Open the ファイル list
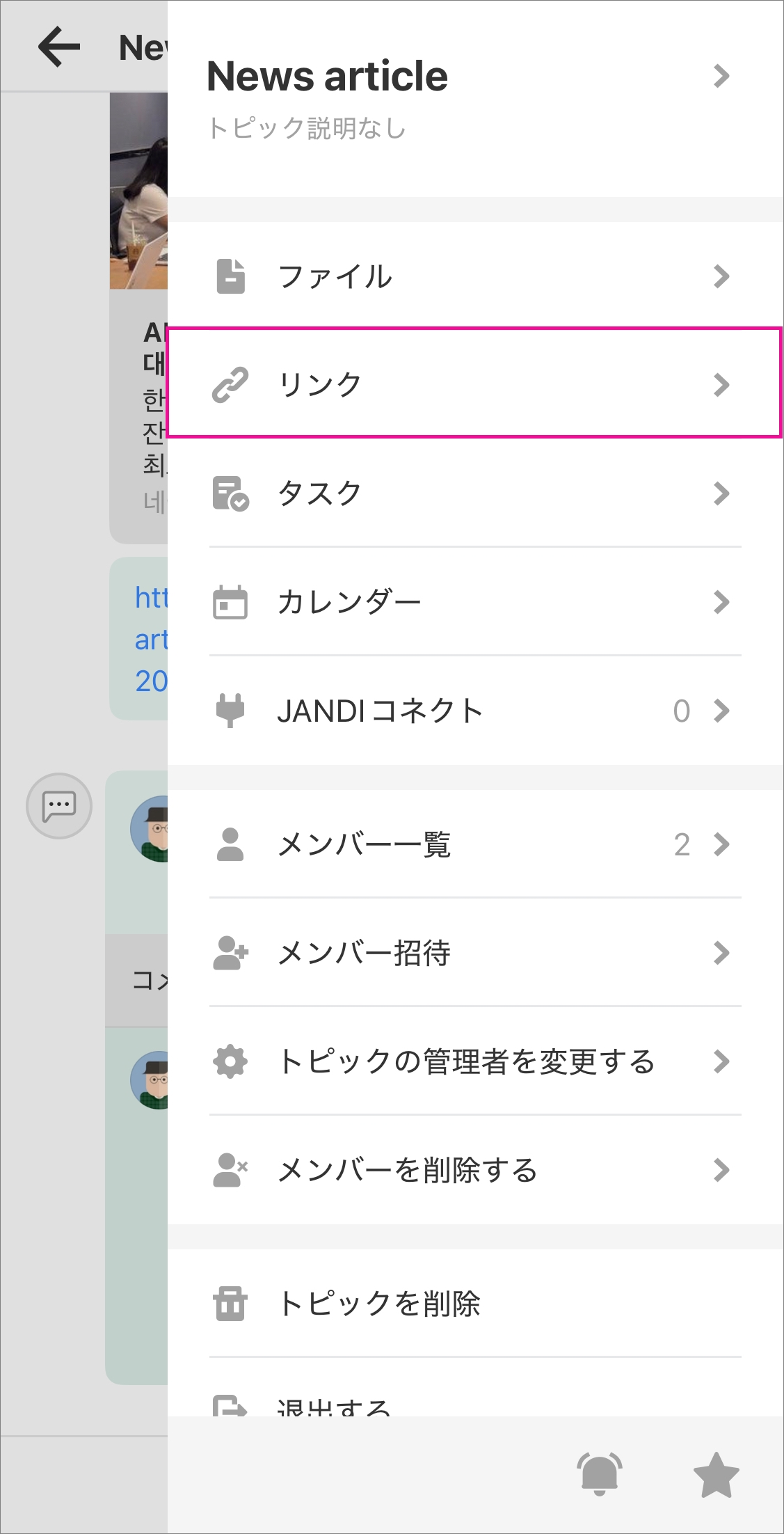 tap(473, 276)
